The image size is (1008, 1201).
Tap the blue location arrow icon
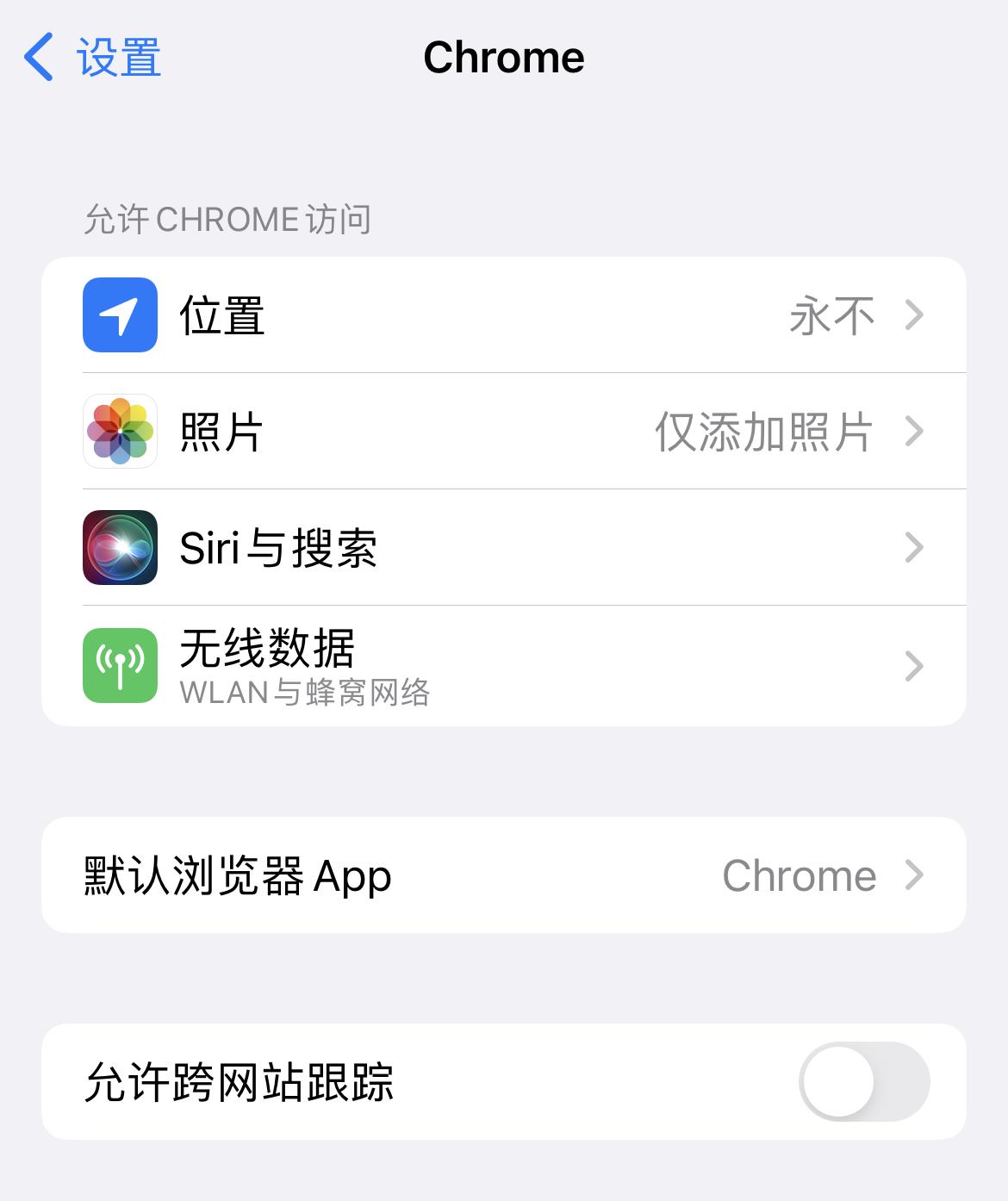(120, 314)
